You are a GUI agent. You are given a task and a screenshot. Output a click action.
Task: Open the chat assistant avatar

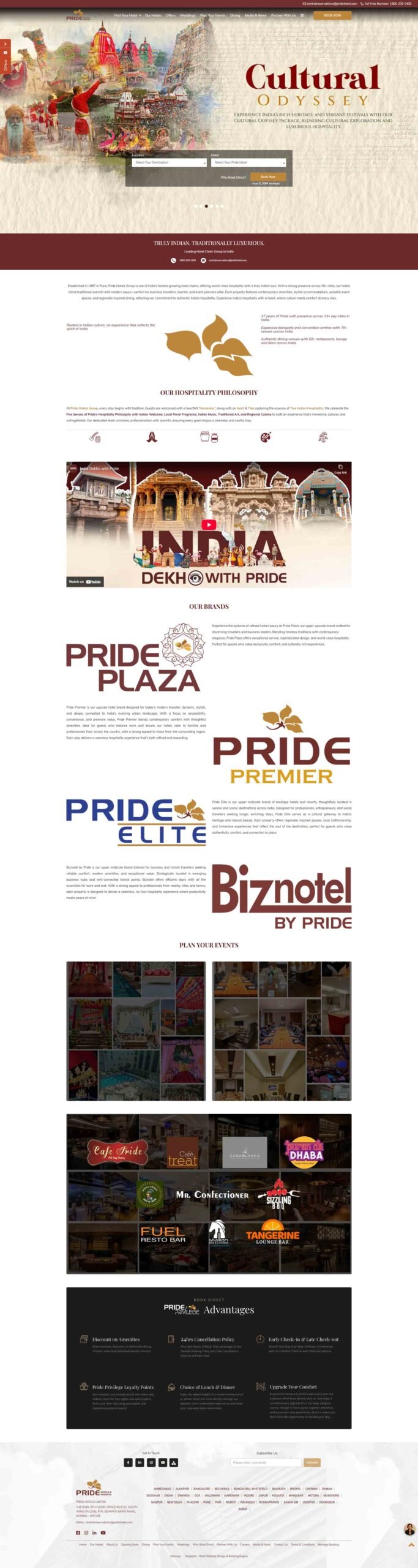(409, 1529)
